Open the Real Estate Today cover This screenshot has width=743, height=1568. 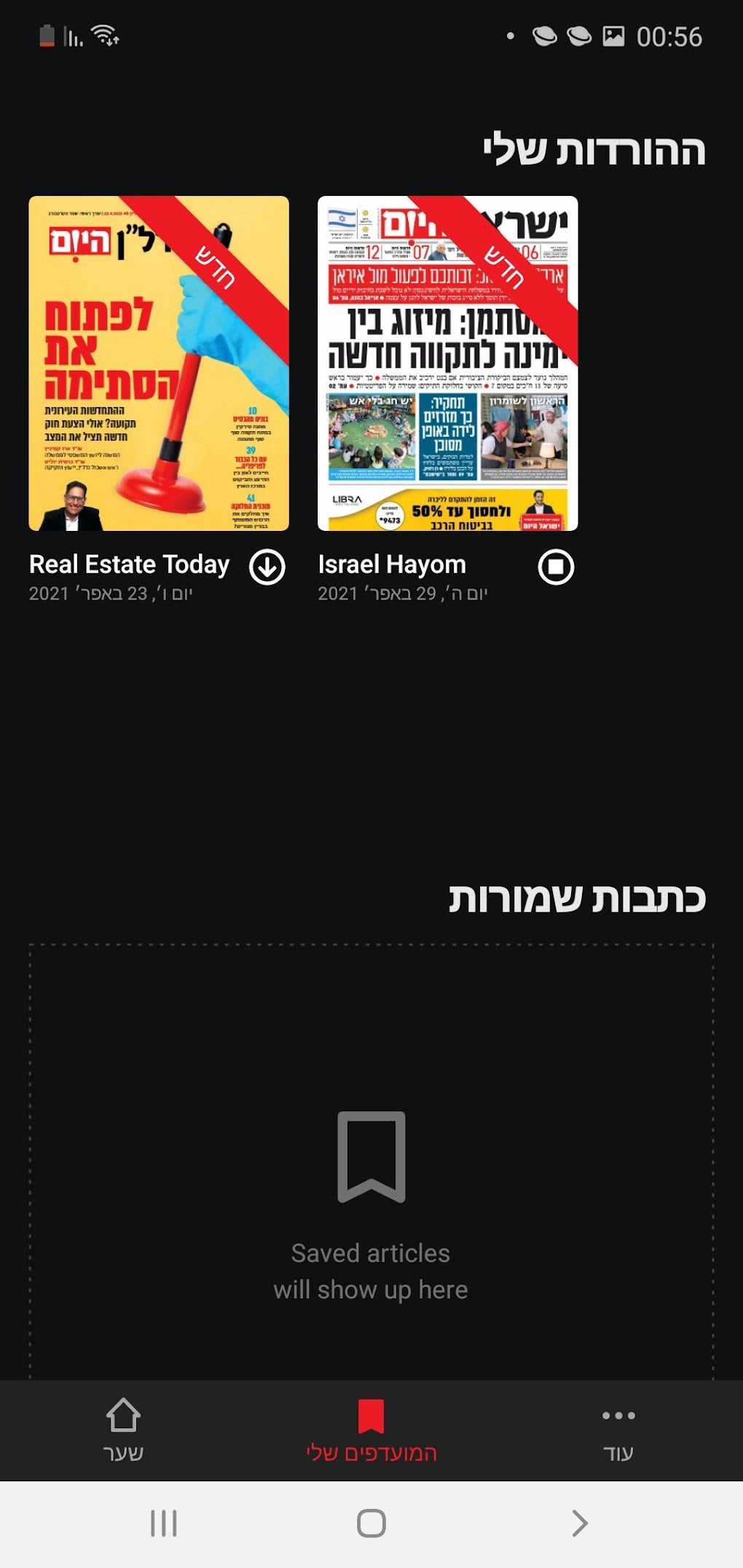[x=159, y=363]
